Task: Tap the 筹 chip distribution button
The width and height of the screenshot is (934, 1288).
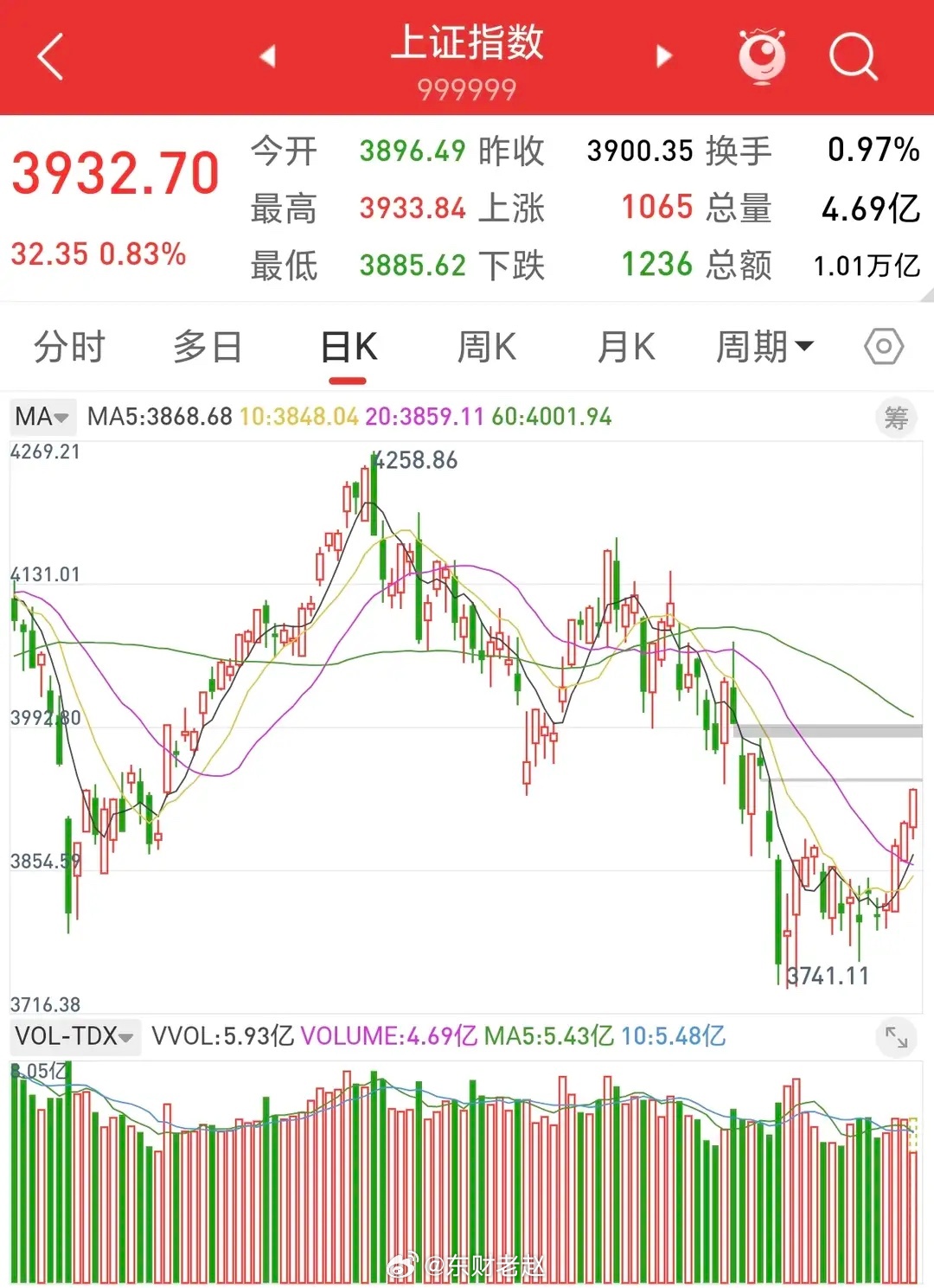Action: 896,418
